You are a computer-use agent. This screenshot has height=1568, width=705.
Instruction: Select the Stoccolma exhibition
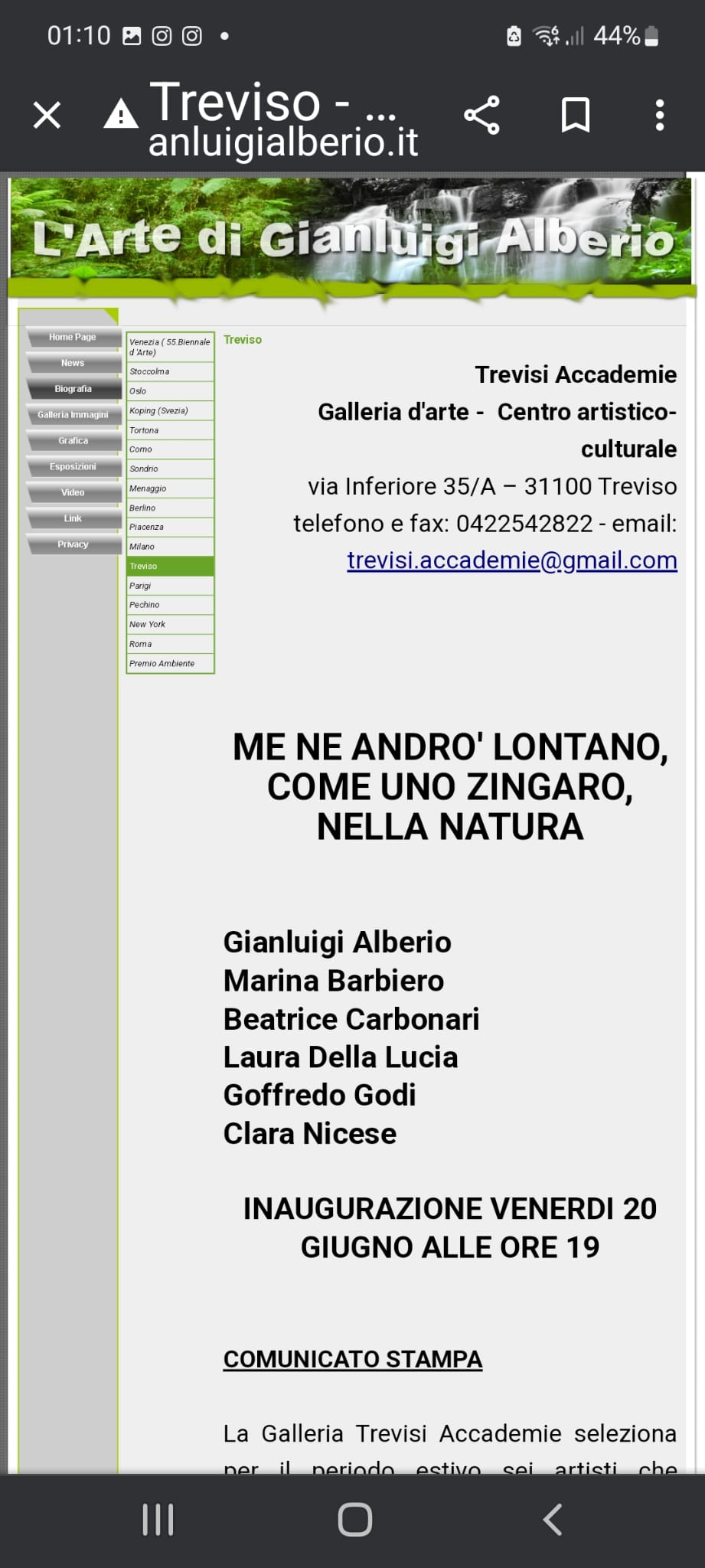tap(170, 371)
